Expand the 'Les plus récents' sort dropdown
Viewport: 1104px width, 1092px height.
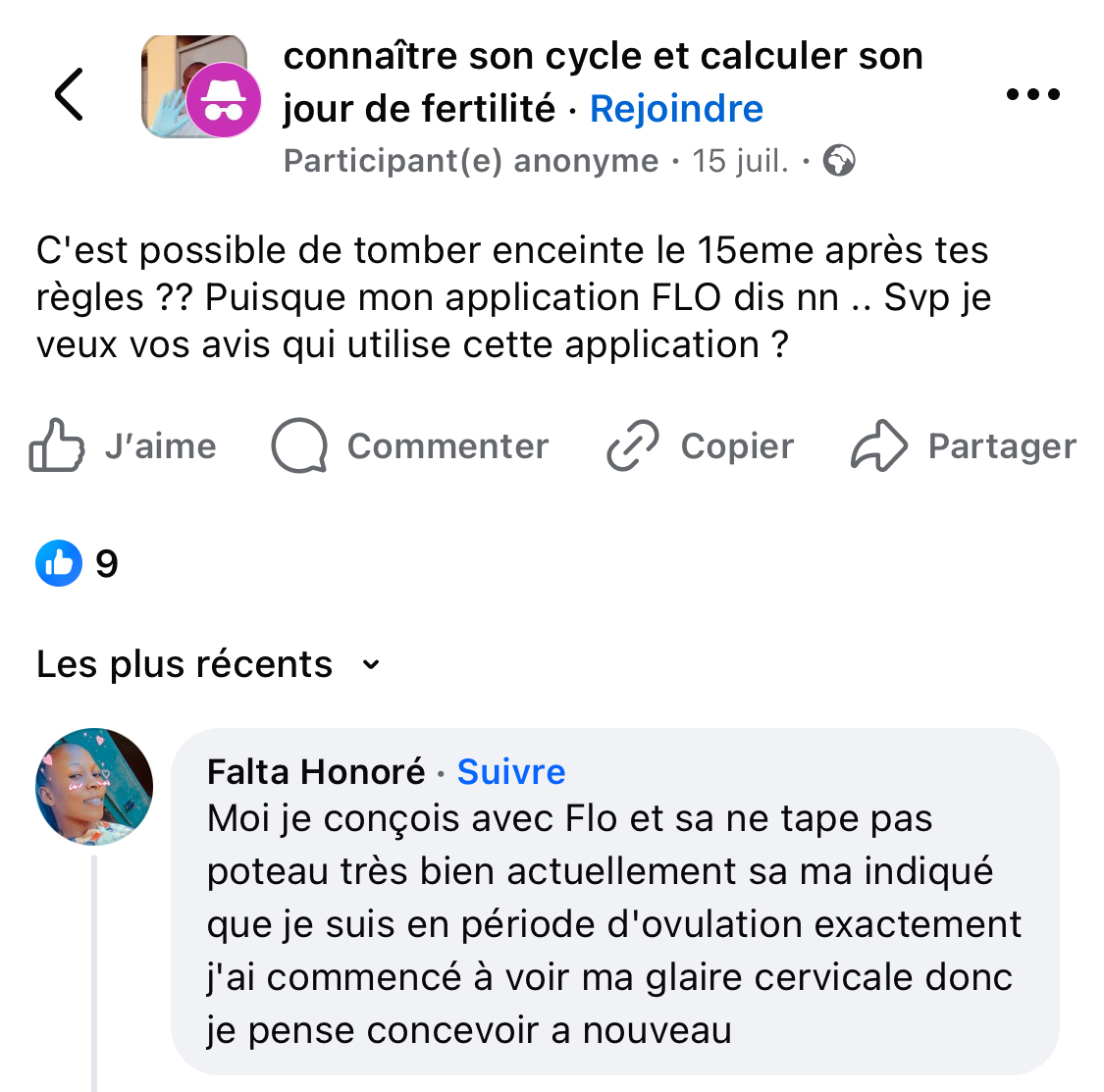[208, 665]
